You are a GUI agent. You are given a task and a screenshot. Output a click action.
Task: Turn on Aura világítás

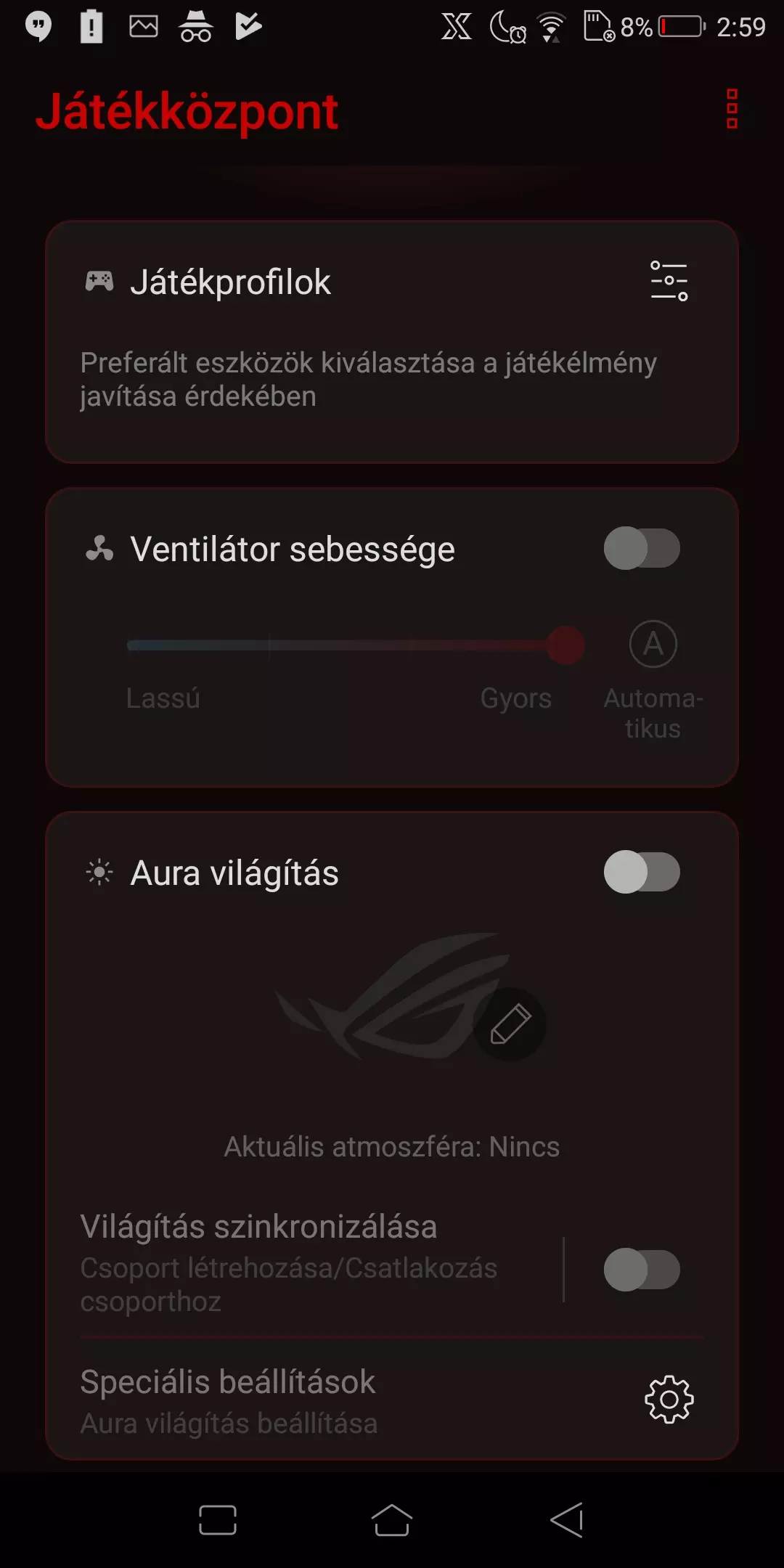(642, 872)
